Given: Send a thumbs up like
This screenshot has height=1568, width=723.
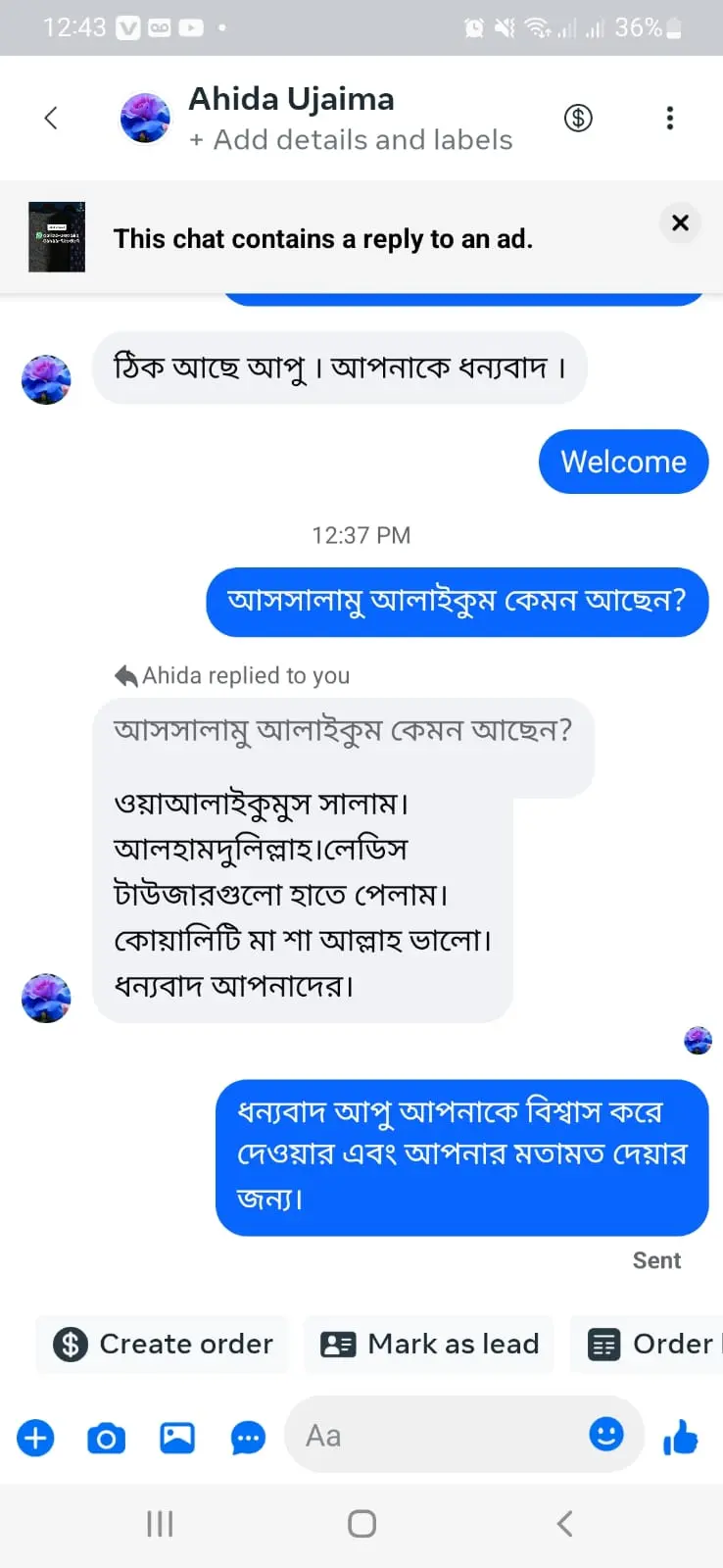Looking at the screenshot, I should [680, 1438].
